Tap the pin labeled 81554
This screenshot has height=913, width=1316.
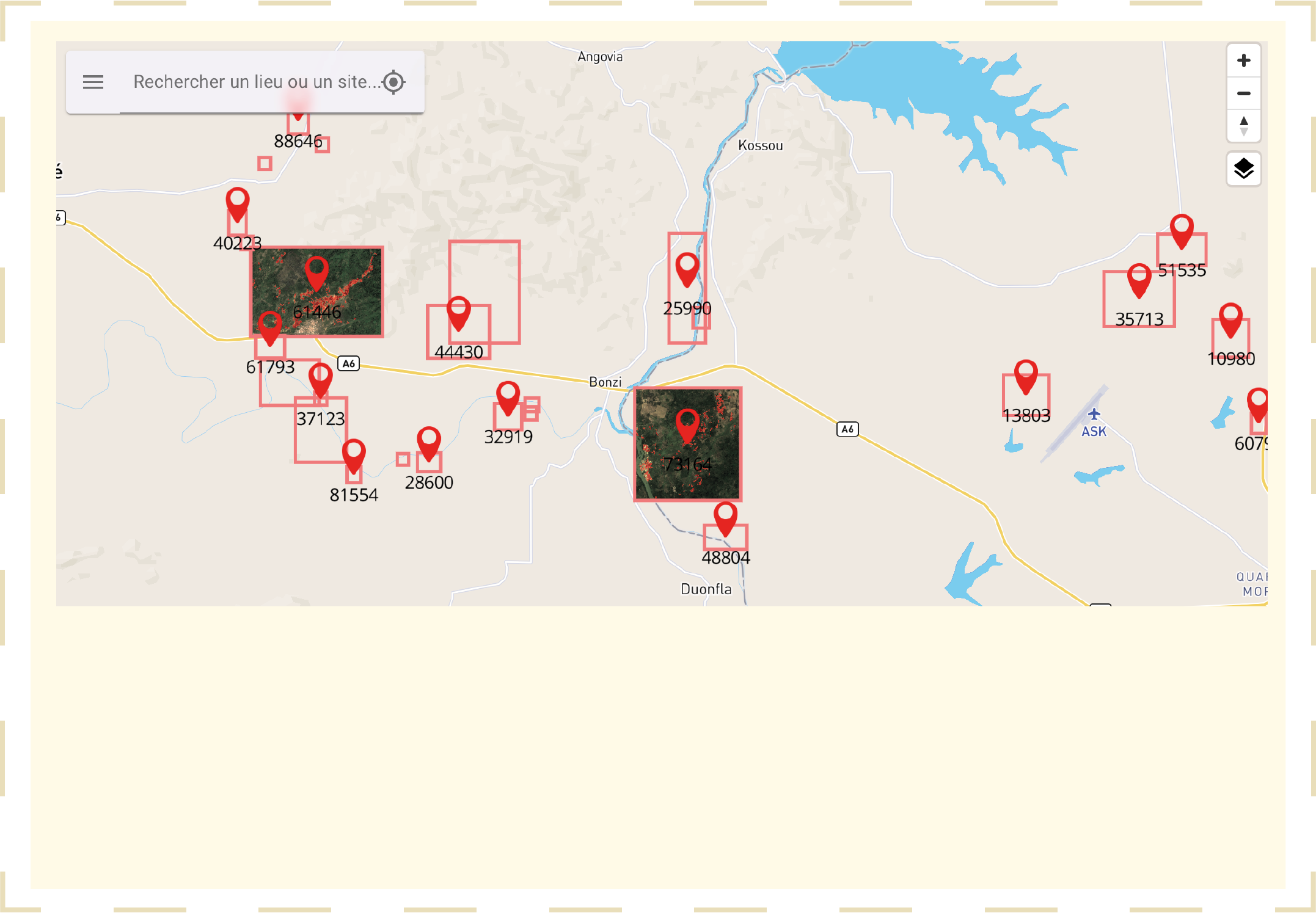(354, 454)
